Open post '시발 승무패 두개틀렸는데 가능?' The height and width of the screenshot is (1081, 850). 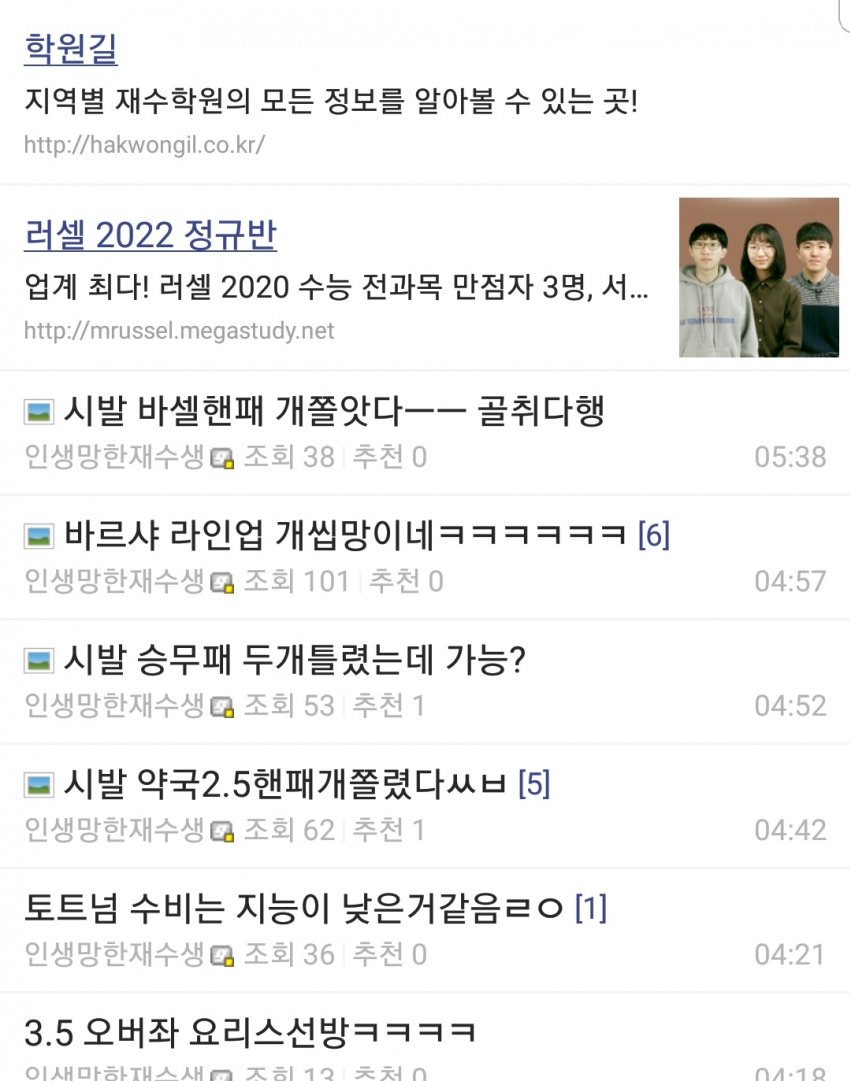click(x=295, y=659)
